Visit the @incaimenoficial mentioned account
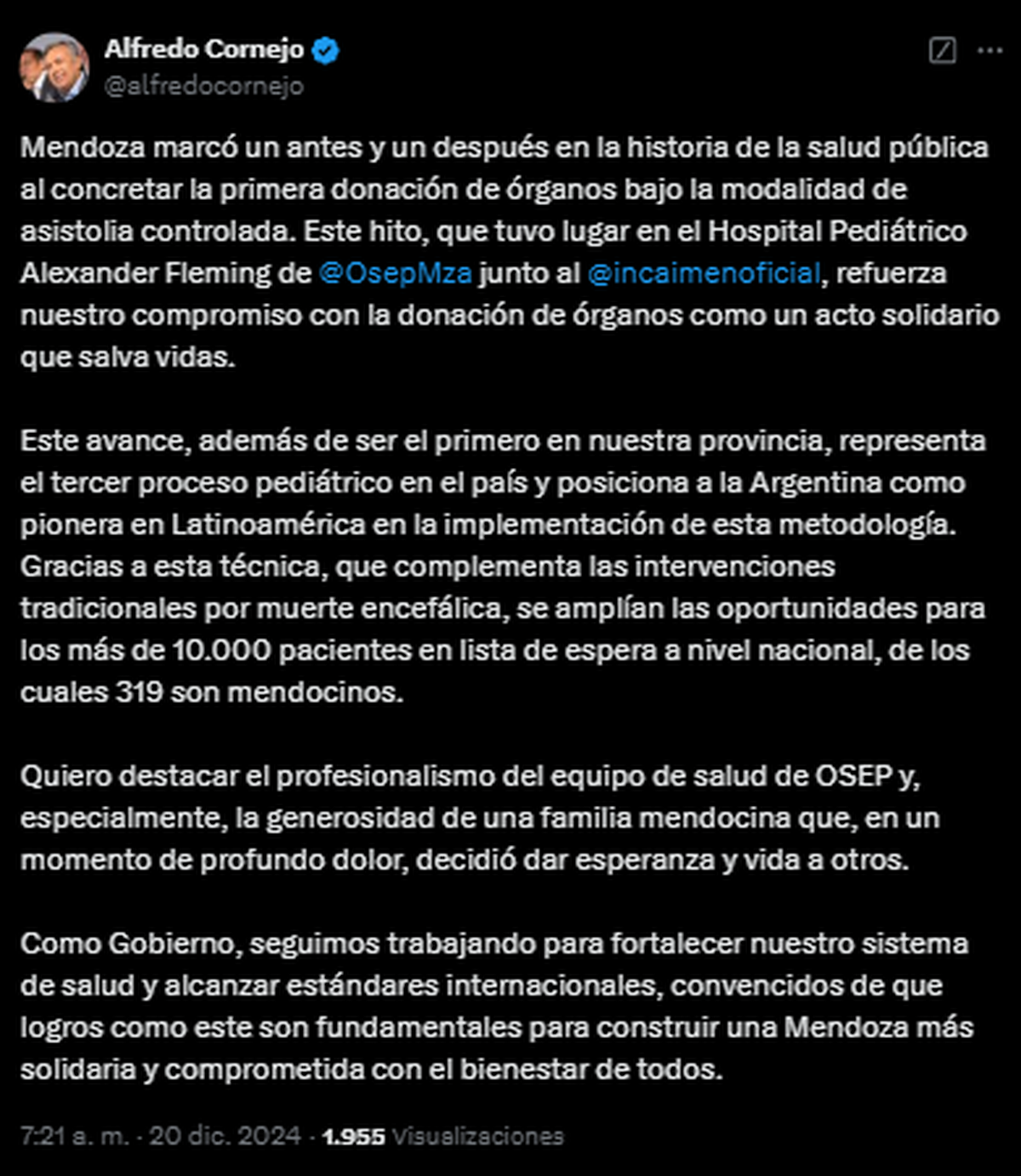This screenshot has height=1176, width=1021. pos(704,273)
